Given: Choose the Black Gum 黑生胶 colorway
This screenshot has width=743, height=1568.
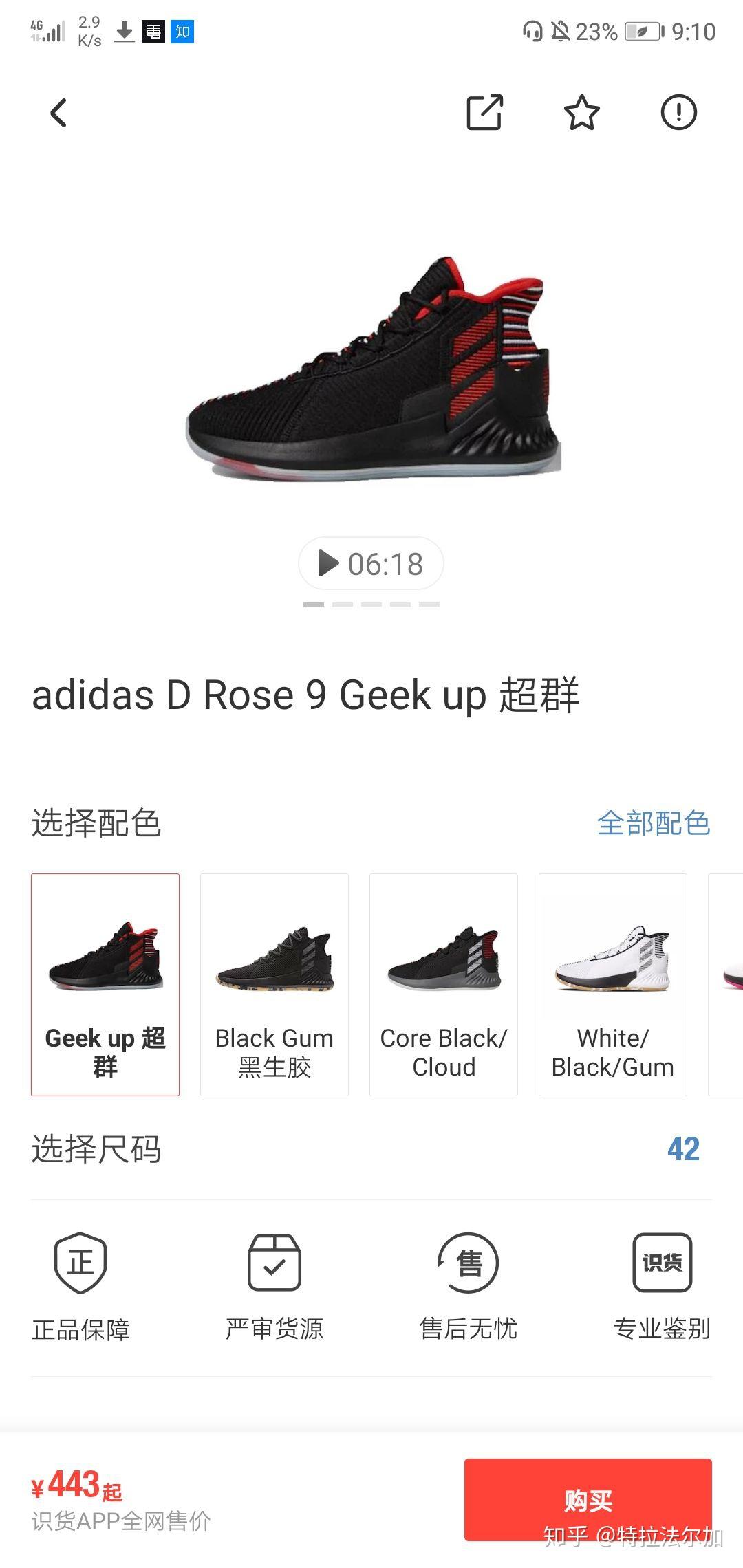Looking at the screenshot, I should click(274, 984).
